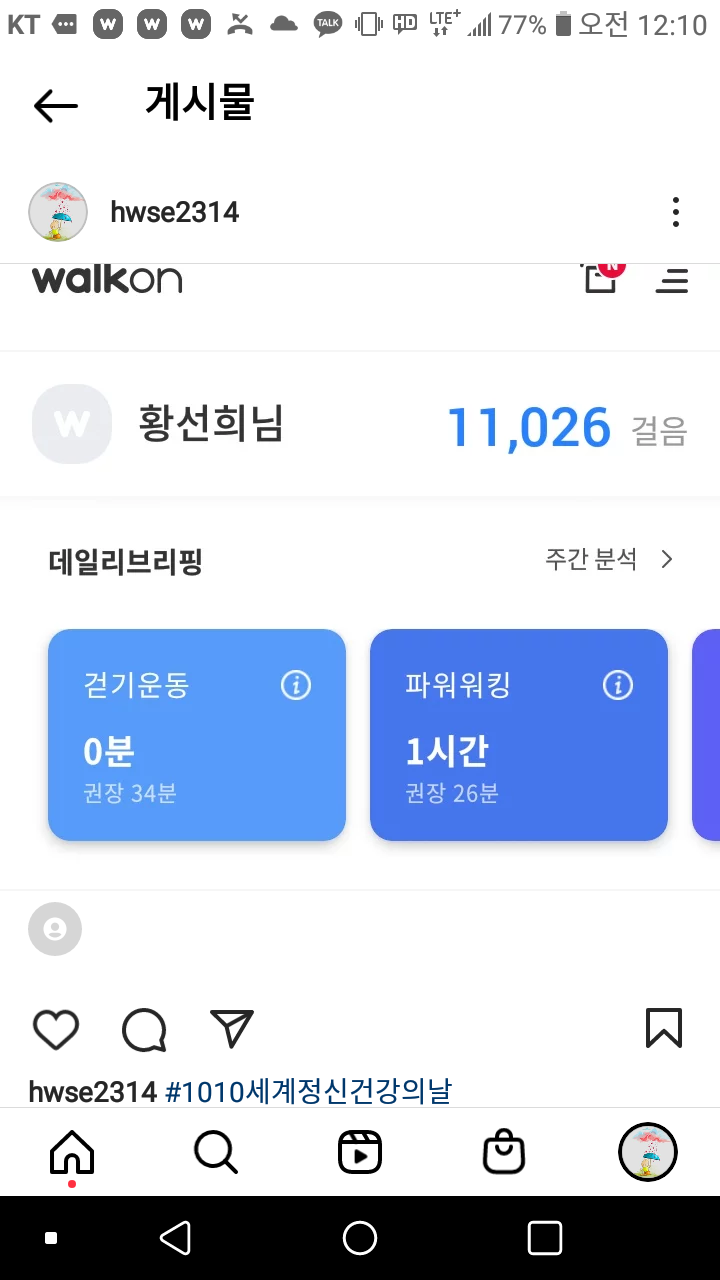Tap the system back button
Viewport: 720px width, 1280px height.
coord(176,1238)
